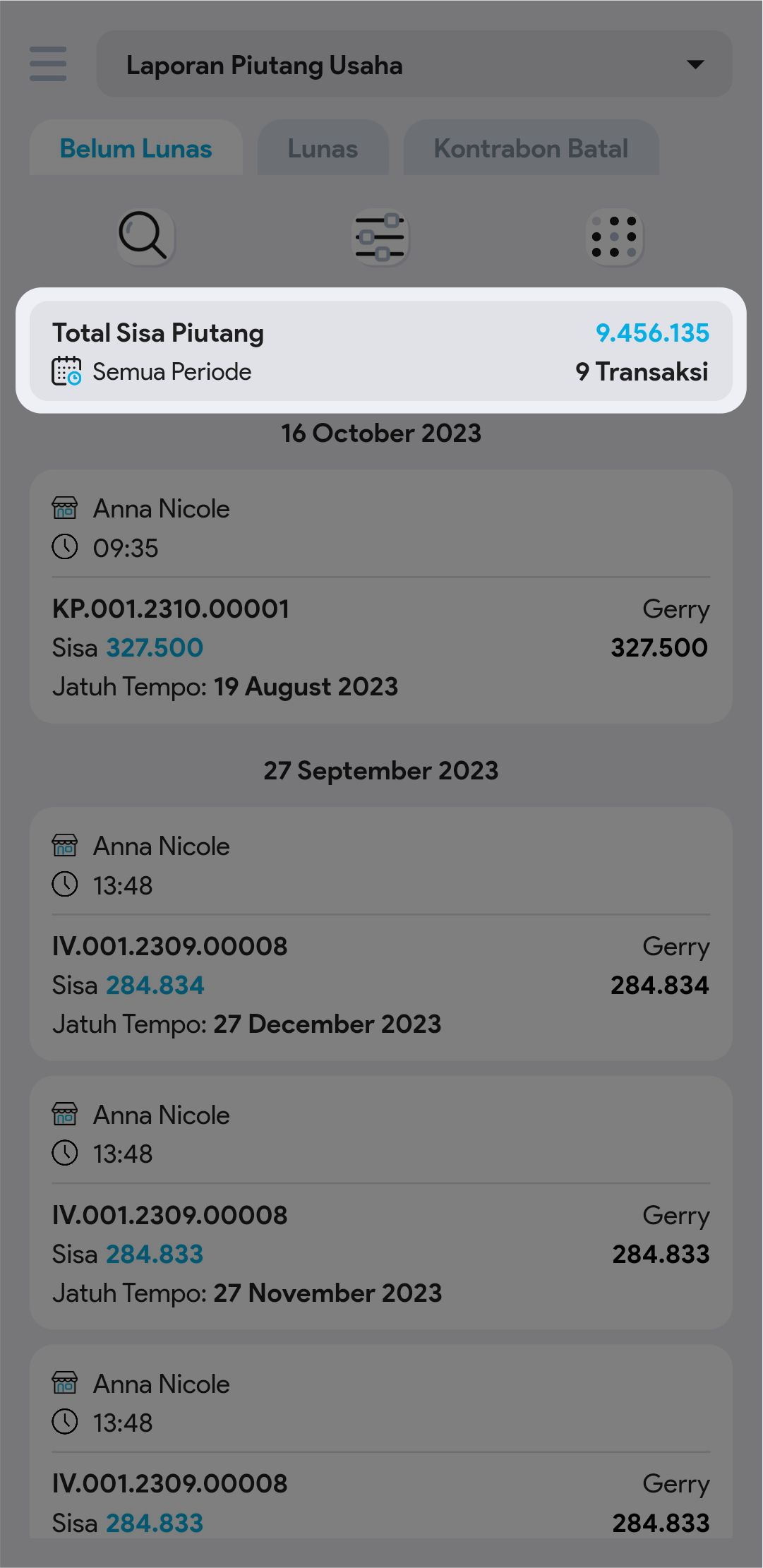Expand the Laporan Piutang Usaha dropdown
This screenshot has height=1568, width=763.
coord(414,64)
